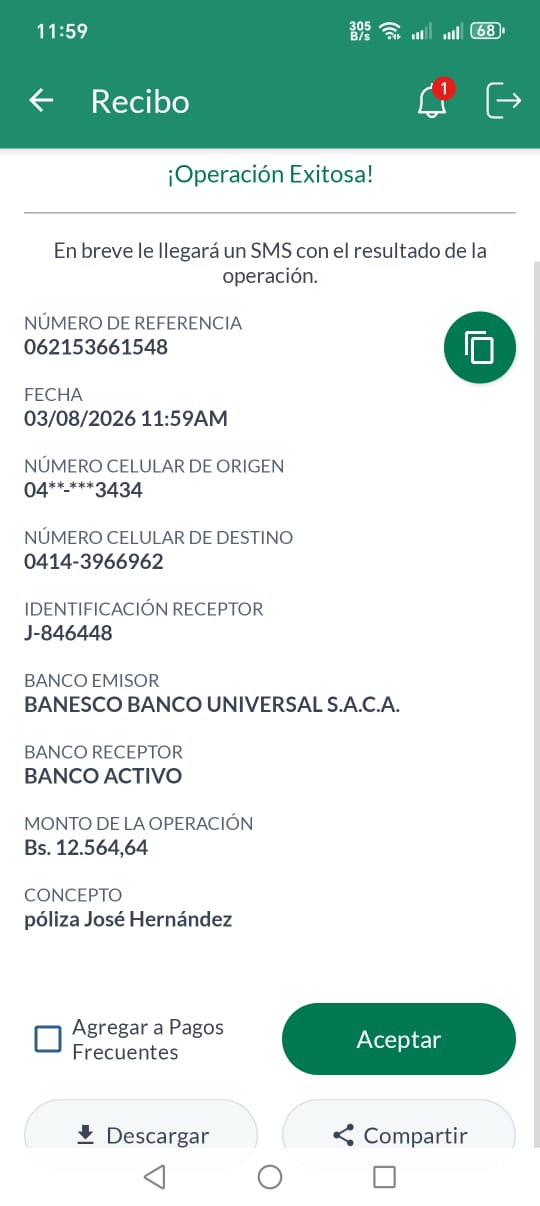Check Agregar a Pagos Frecuentes box

(x=48, y=1039)
